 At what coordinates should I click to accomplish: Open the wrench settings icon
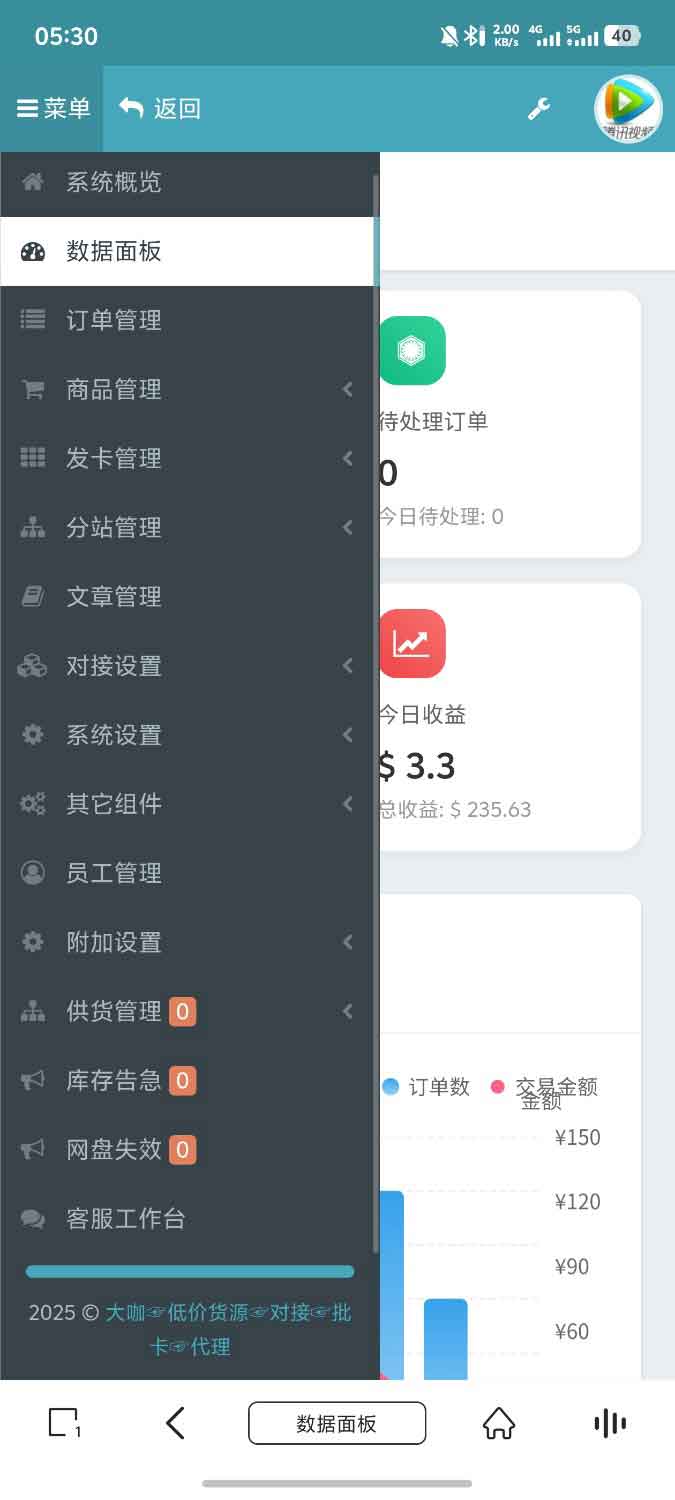[x=538, y=109]
